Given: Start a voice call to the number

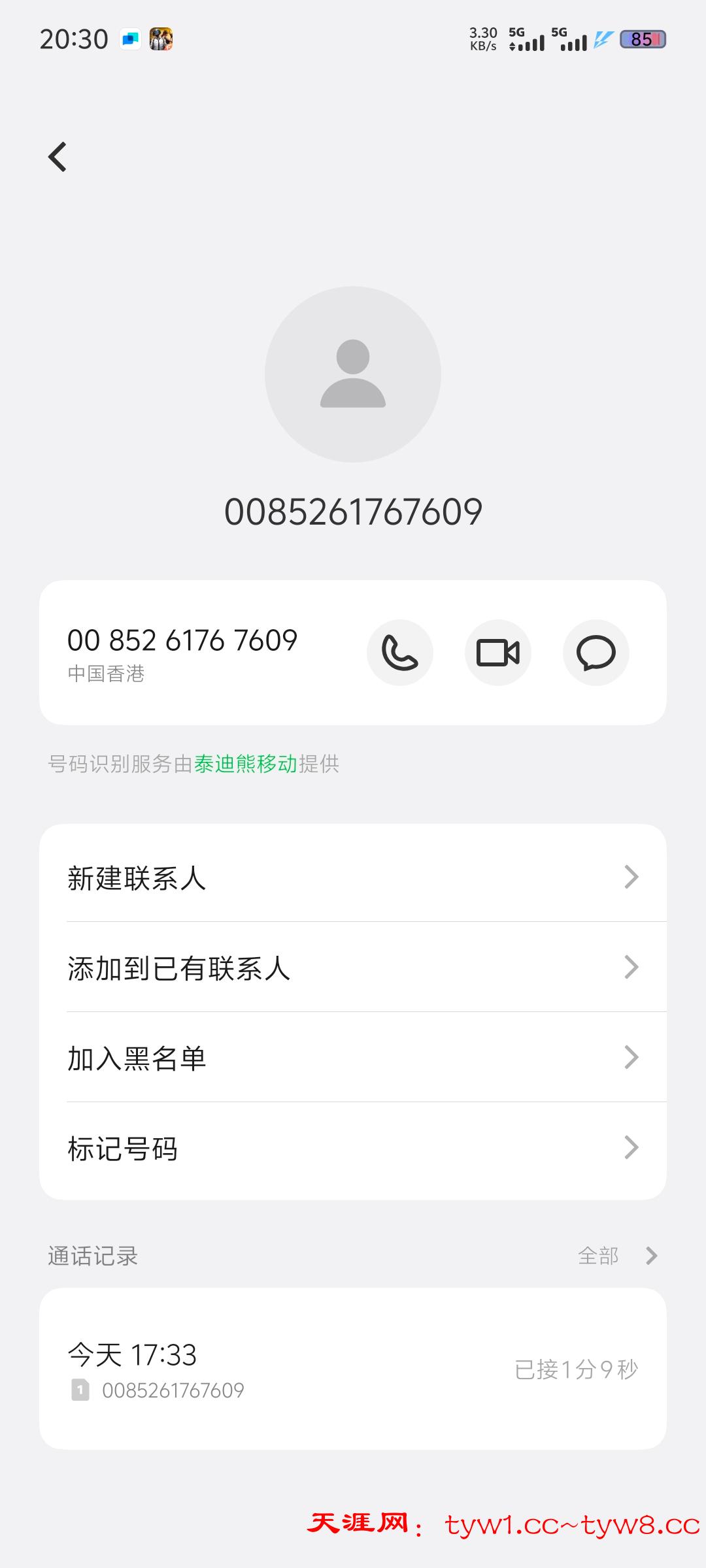Looking at the screenshot, I should 399,653.
